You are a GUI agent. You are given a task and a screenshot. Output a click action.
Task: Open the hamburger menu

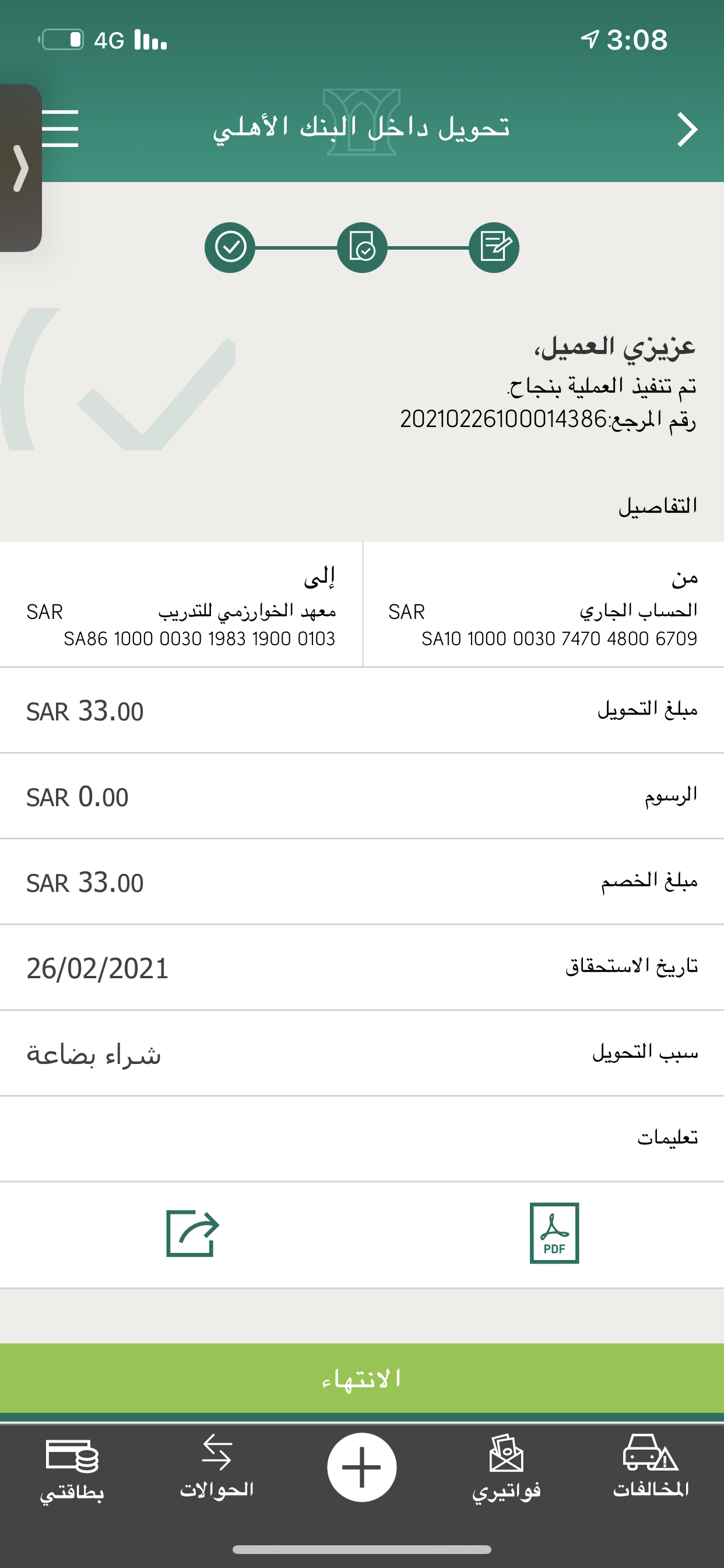[61, 128]
